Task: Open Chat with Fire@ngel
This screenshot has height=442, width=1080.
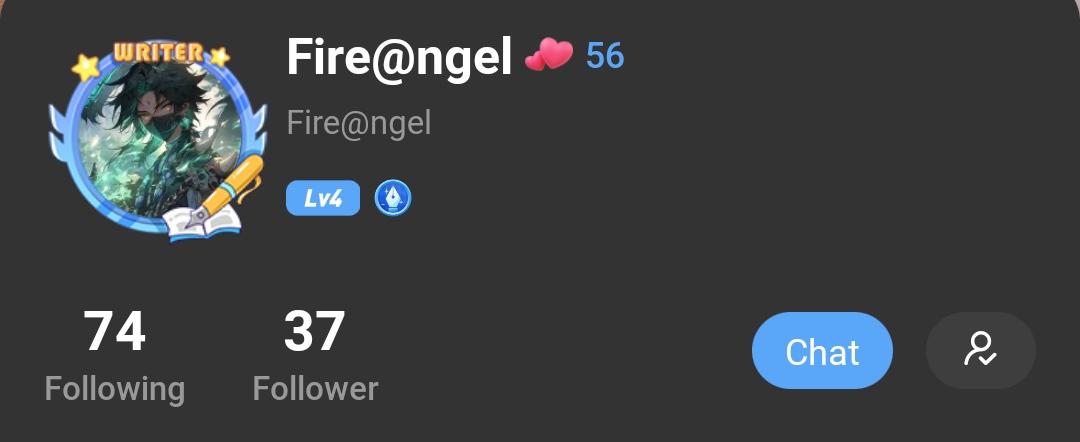Action: pos(822,351)
